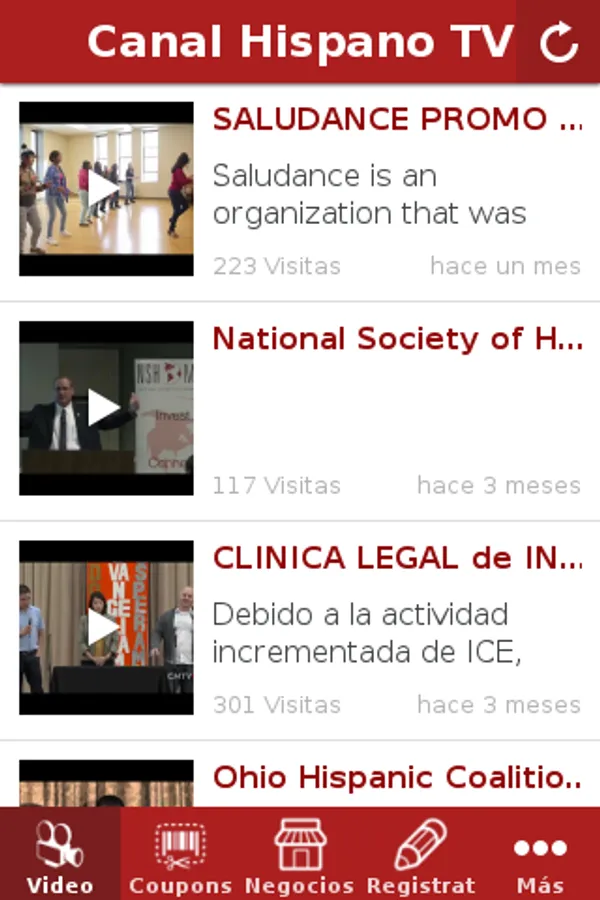
Task: Go to the Coupons tab
Action: [180, 856]
